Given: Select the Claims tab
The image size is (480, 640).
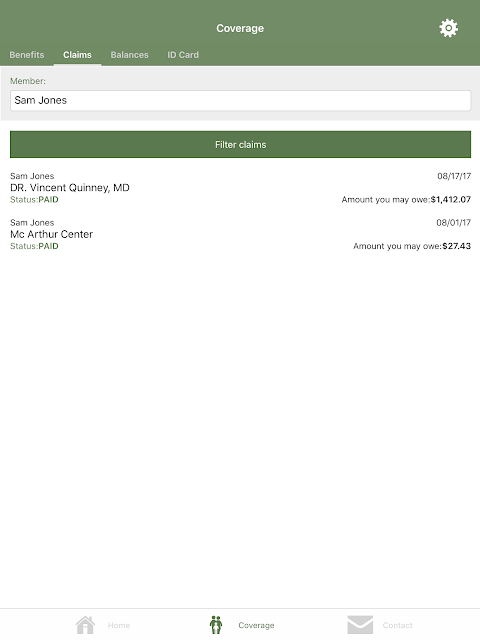Looking at the screenshot, I should point(77,55).
